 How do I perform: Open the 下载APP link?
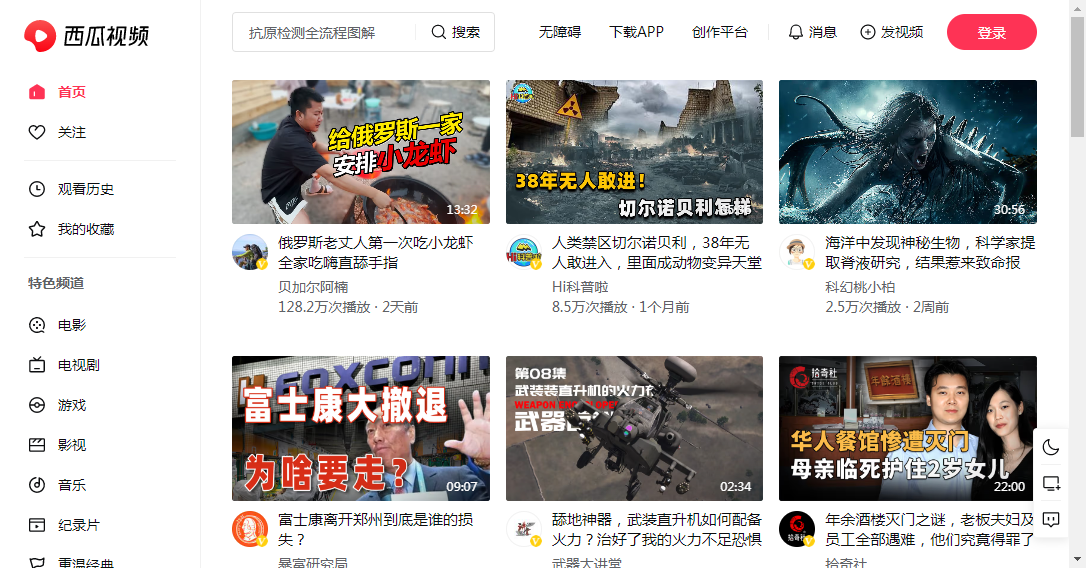[636, 32]
